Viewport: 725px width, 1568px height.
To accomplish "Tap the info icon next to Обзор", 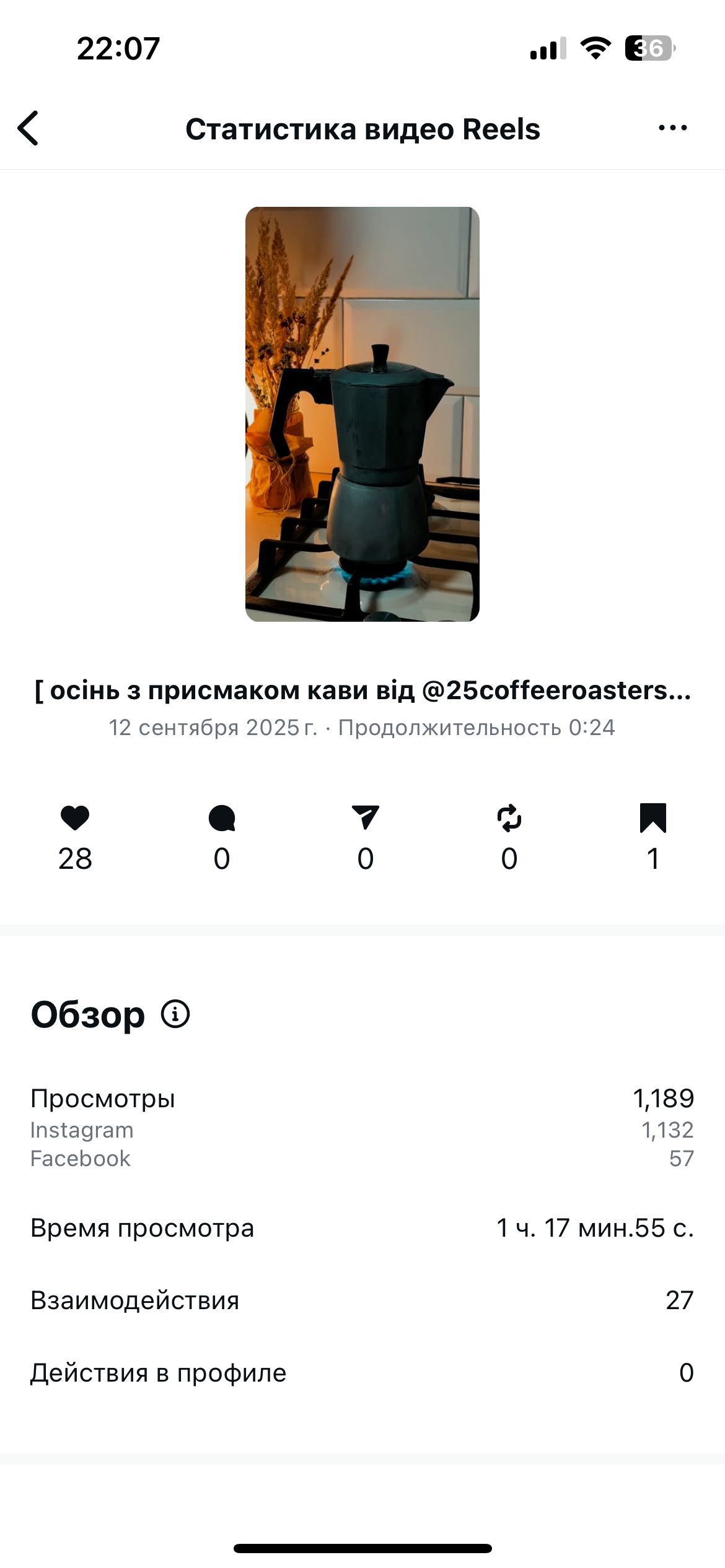I will click(x=175, y=1014).
